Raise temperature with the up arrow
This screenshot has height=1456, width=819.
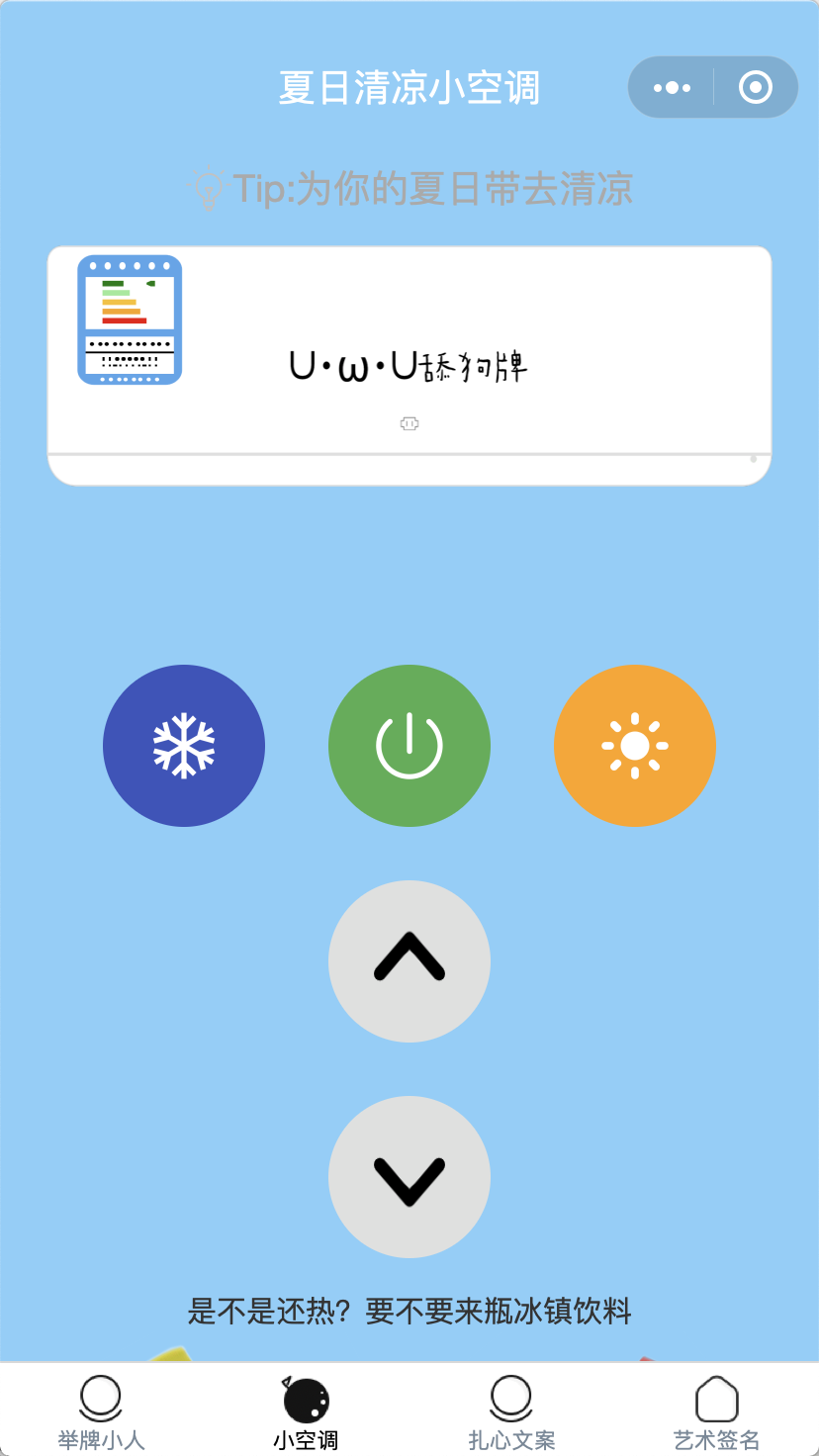pos(409,961)
